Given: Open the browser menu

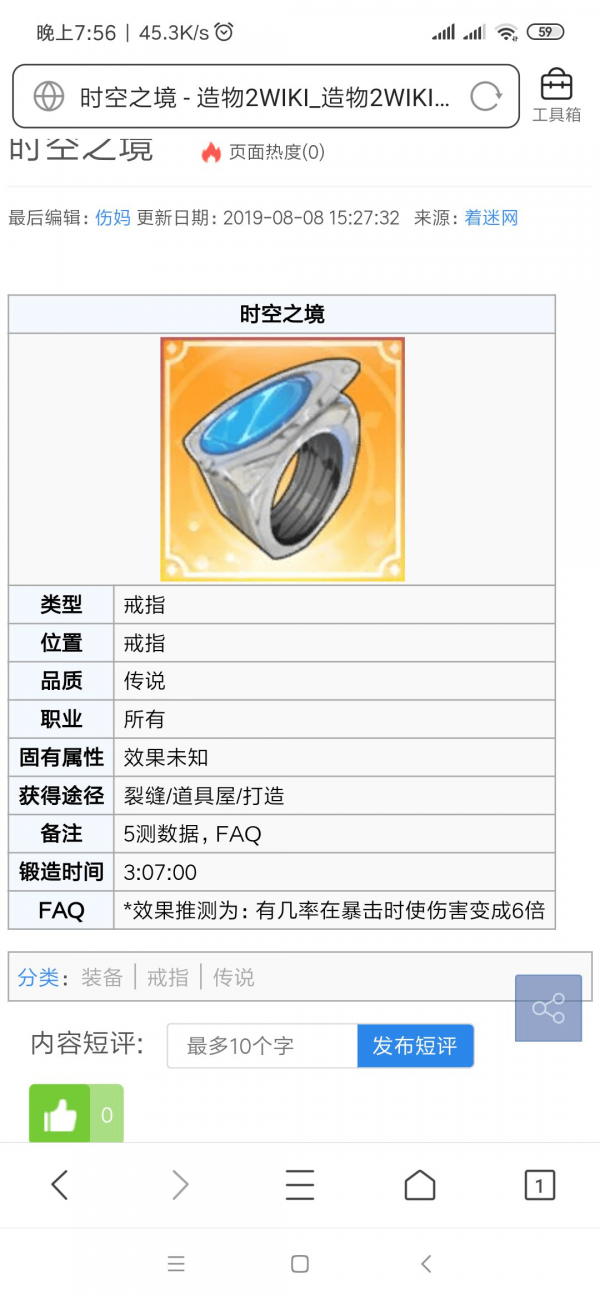Looking at the screenshot, I should point(300,1185).
